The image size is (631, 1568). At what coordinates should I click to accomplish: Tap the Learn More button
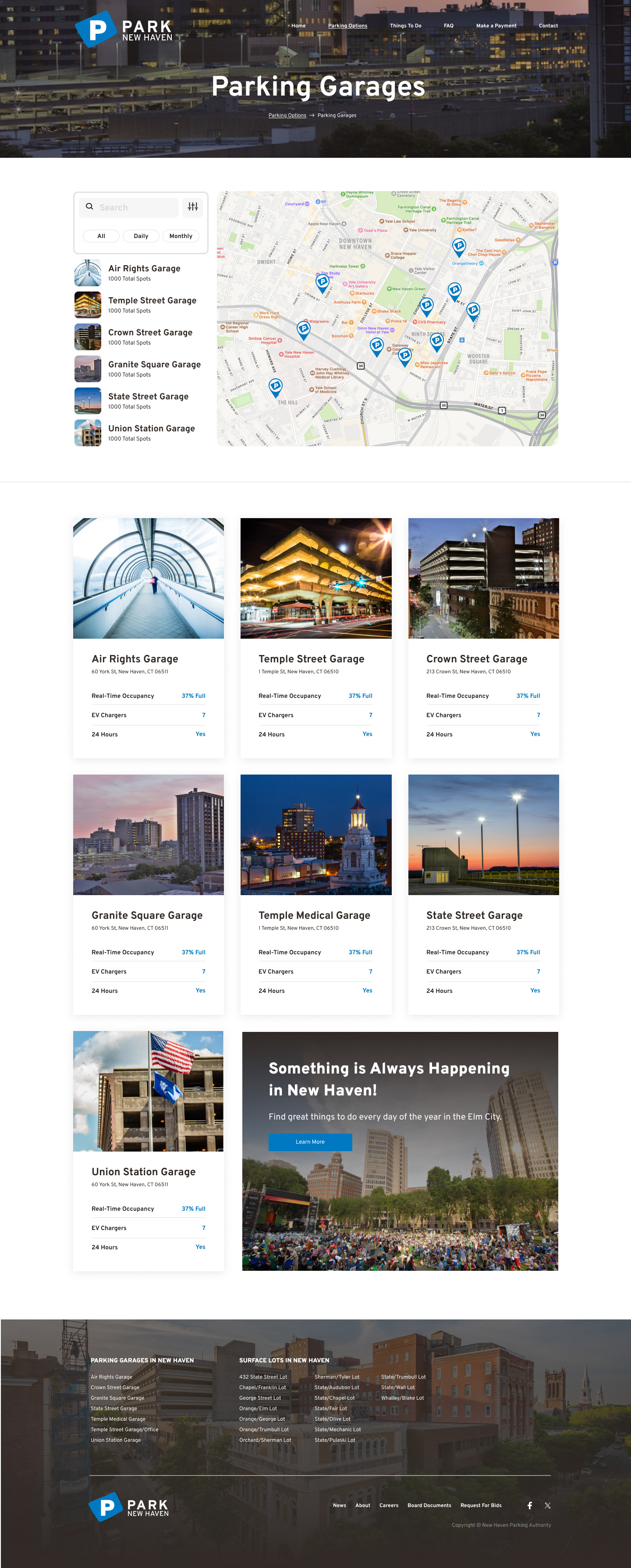point(310,1142)
